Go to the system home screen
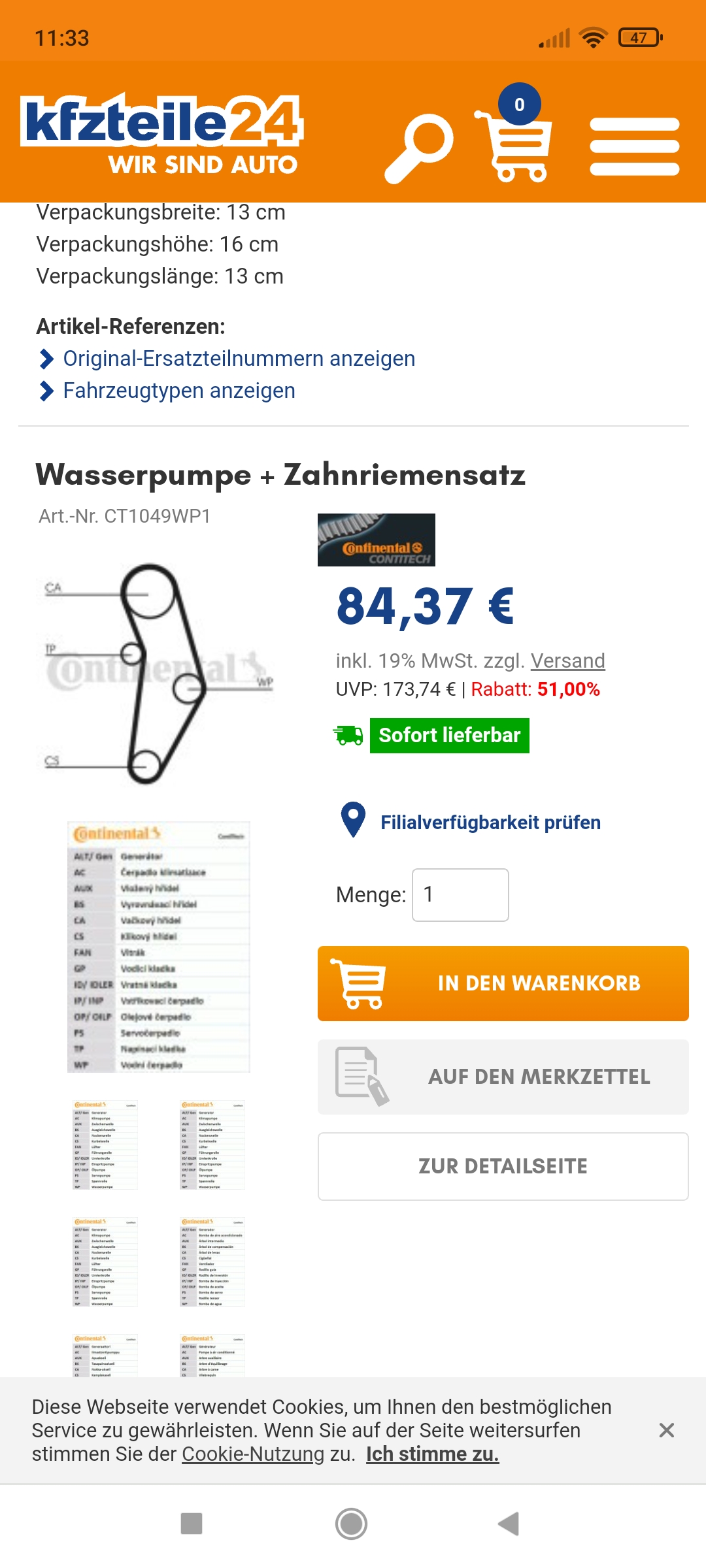The image size is (706, 1568). point(352,1524)
